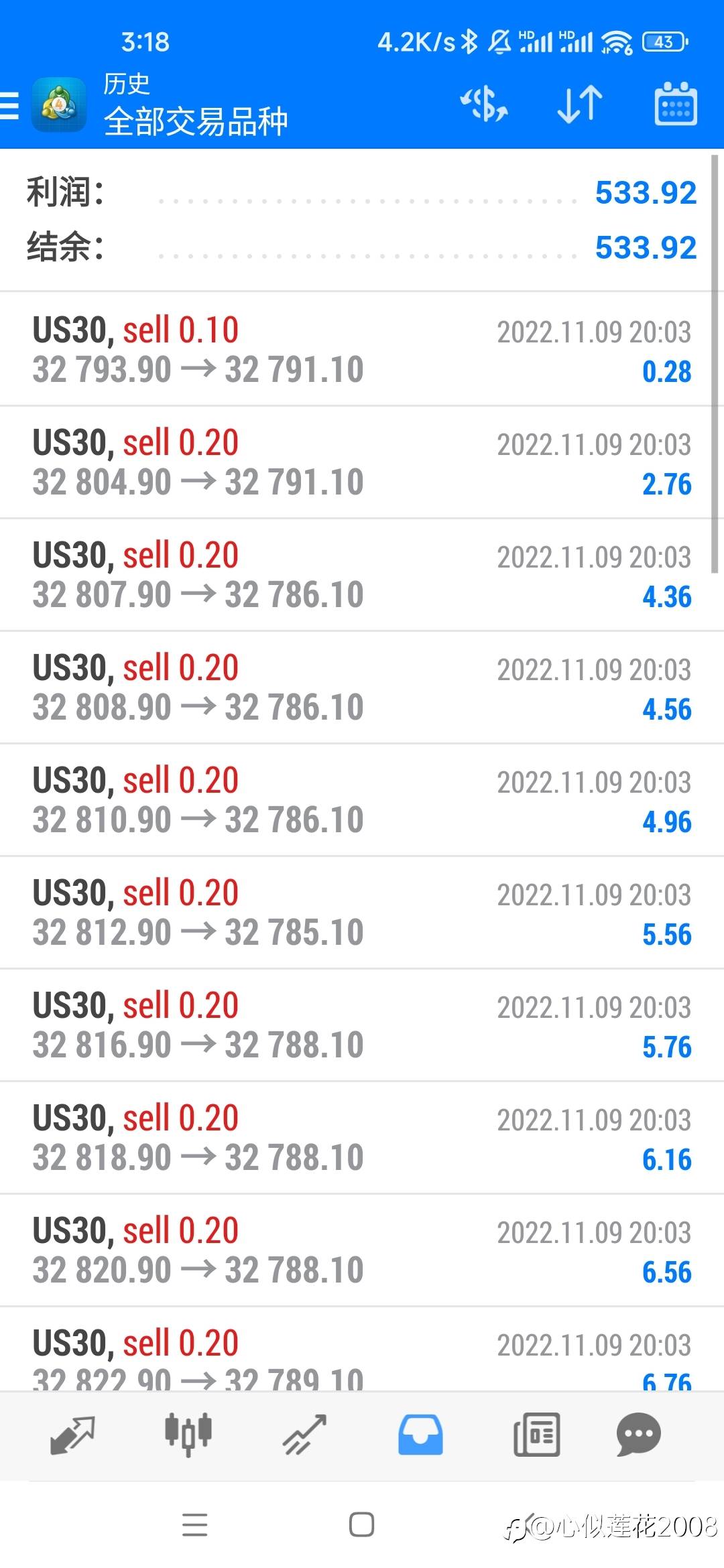Switch to the Trade tab
The image size is (724, 1568).
click(x=304, y=1435)
